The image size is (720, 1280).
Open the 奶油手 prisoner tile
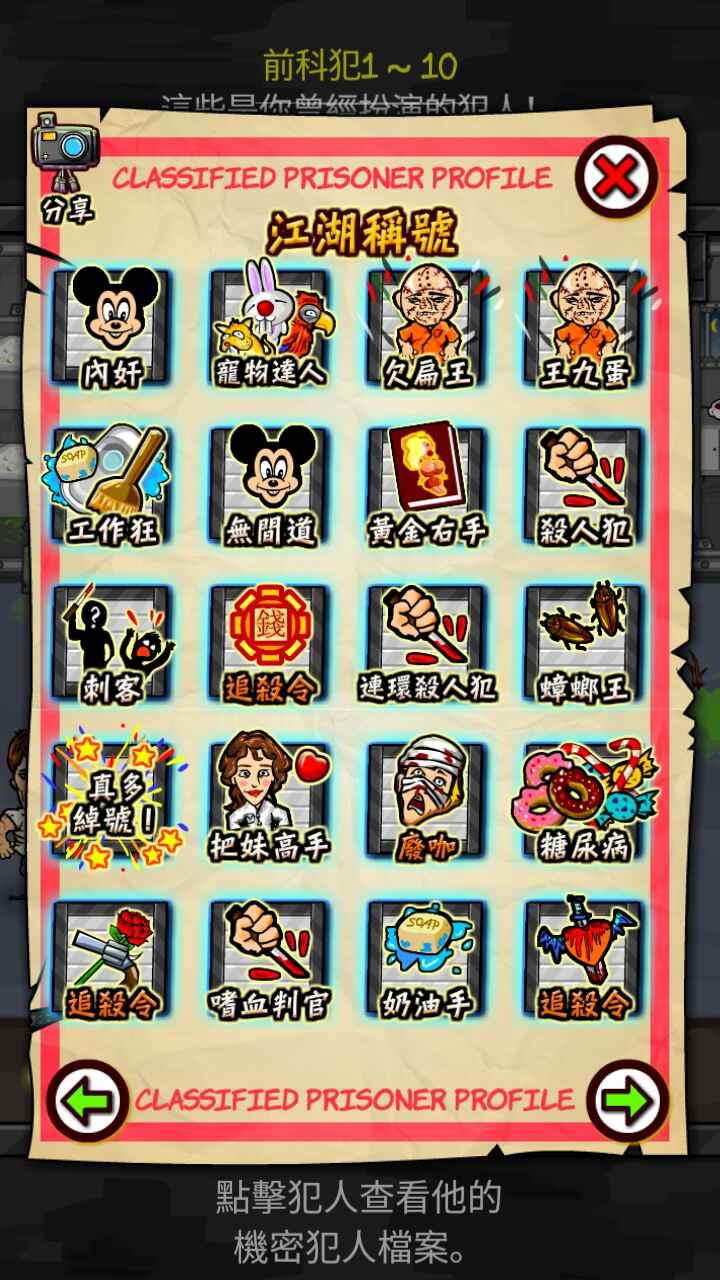427,959
